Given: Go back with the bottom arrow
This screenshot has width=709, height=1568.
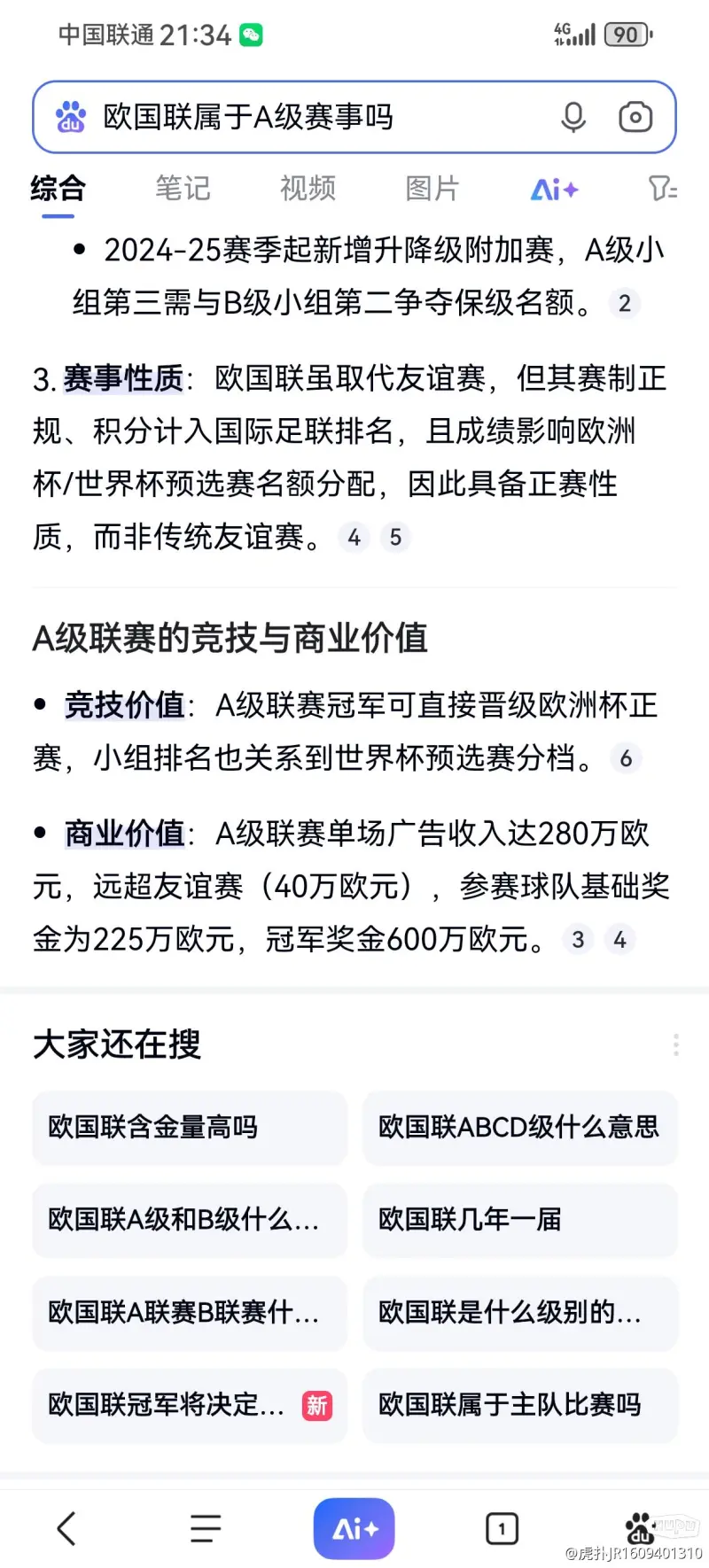Looking at the screenshot, I should [x=67, y=1528].
